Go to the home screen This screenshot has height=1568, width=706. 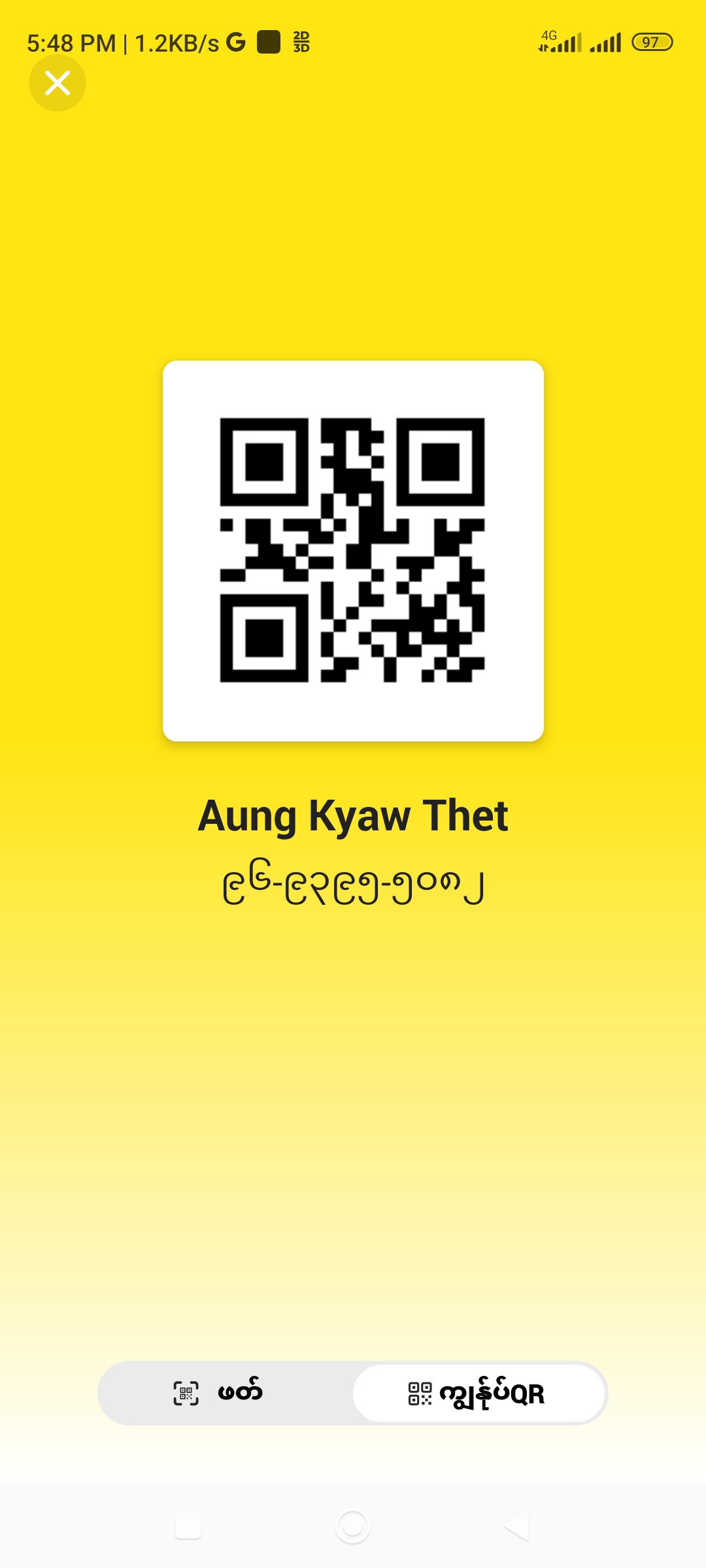click(353, 1526)
